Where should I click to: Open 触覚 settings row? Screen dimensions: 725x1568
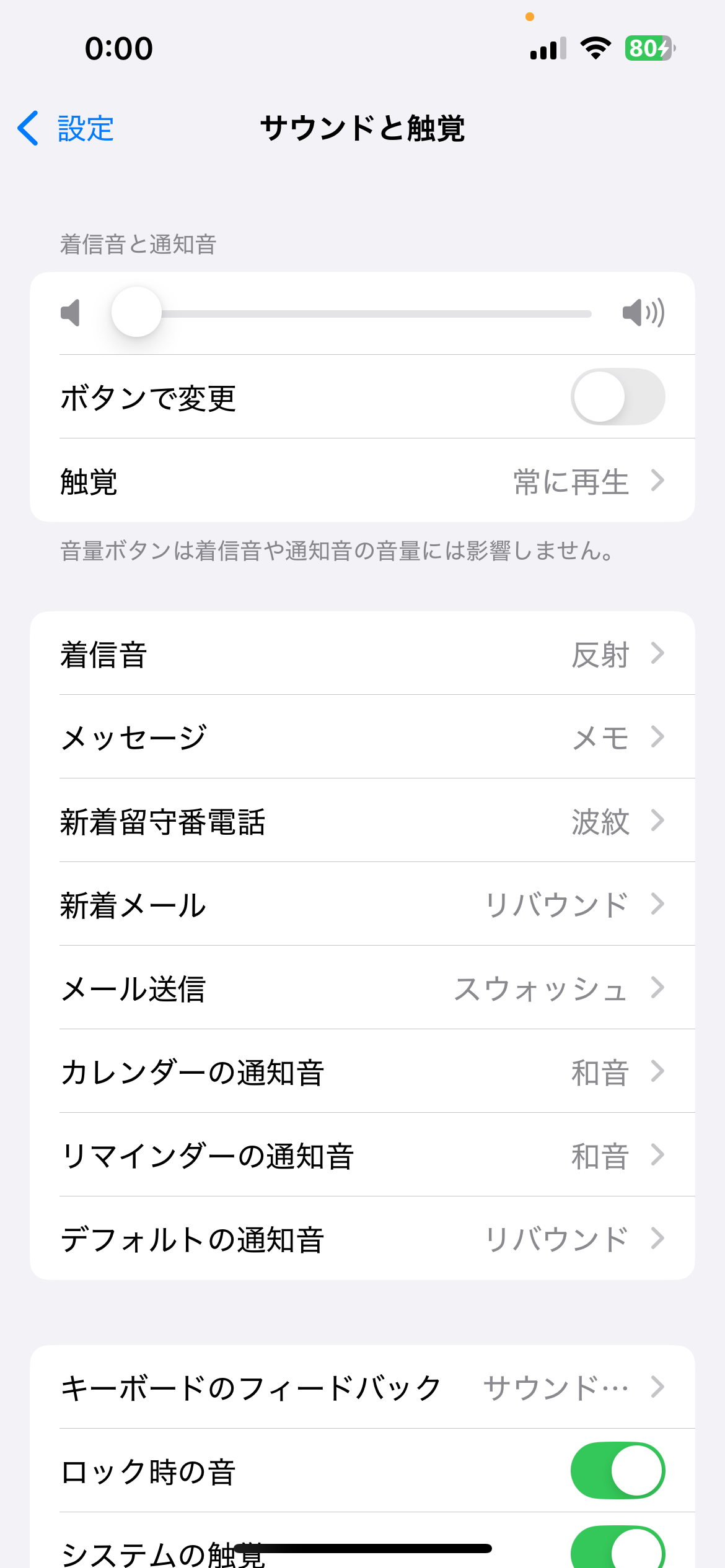coord(362,481)
